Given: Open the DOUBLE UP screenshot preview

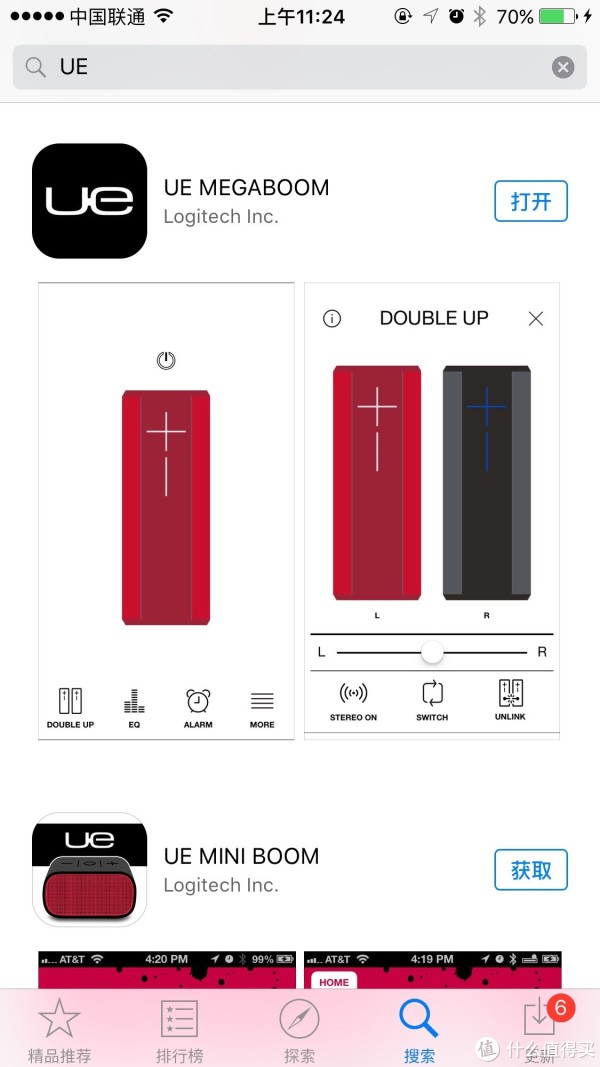Looking at the screenshot, I should click(432, 511).
